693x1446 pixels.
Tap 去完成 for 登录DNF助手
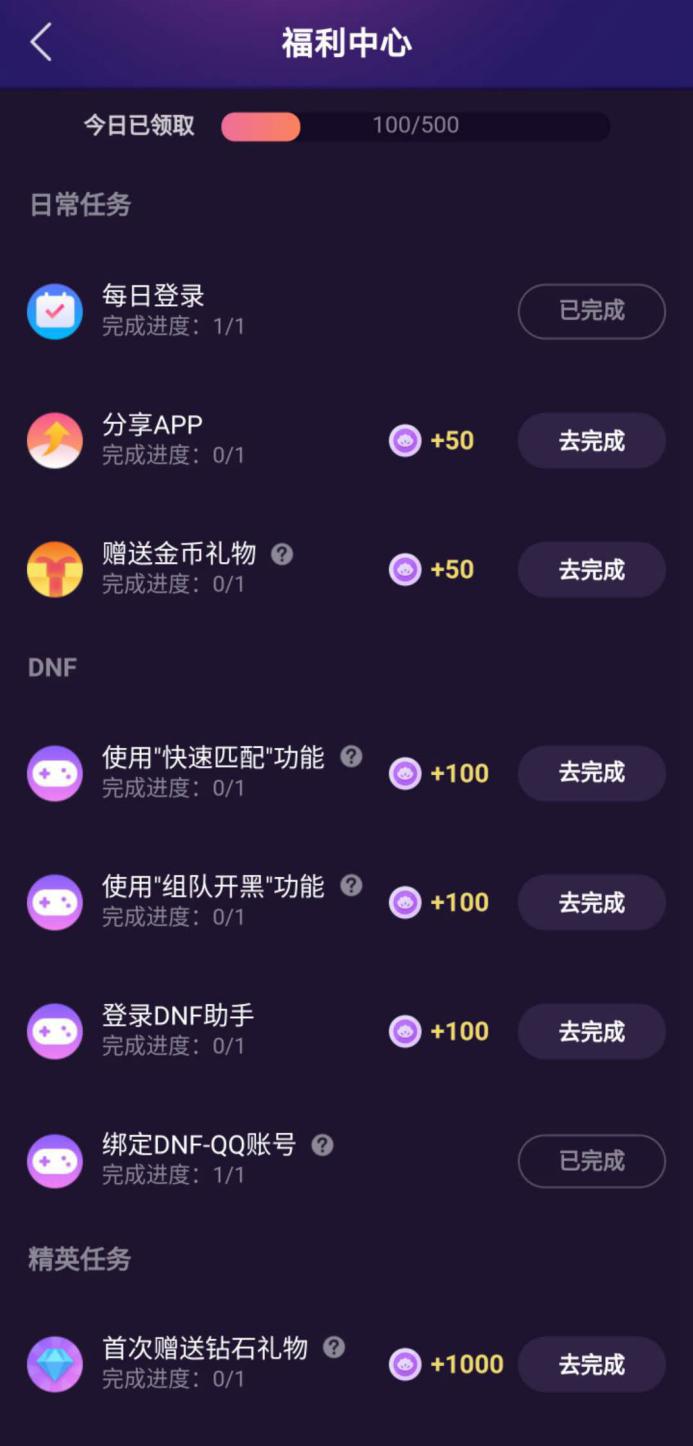591,1031
